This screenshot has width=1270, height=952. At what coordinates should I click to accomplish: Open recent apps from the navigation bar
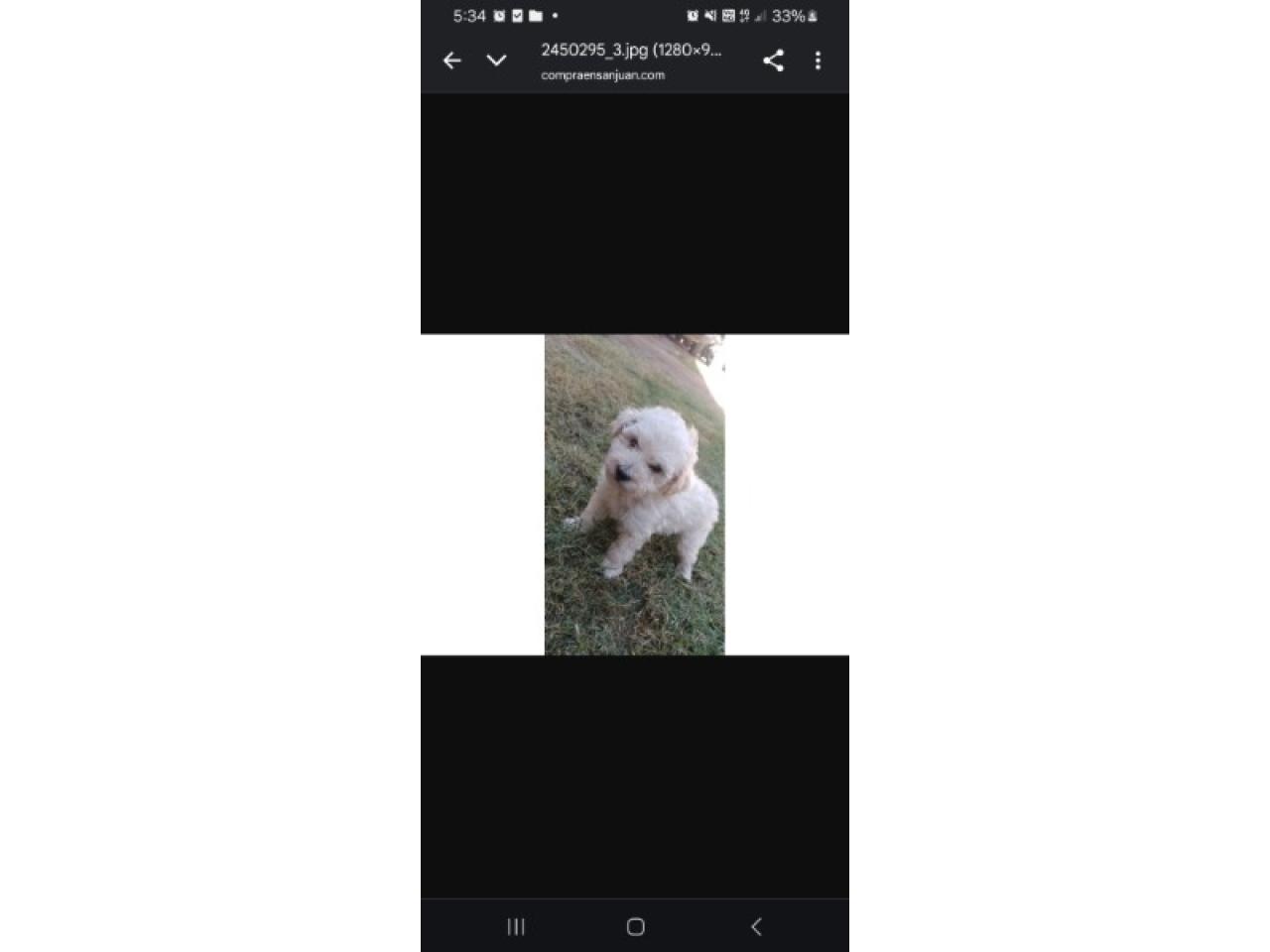(x=516, y=926)
